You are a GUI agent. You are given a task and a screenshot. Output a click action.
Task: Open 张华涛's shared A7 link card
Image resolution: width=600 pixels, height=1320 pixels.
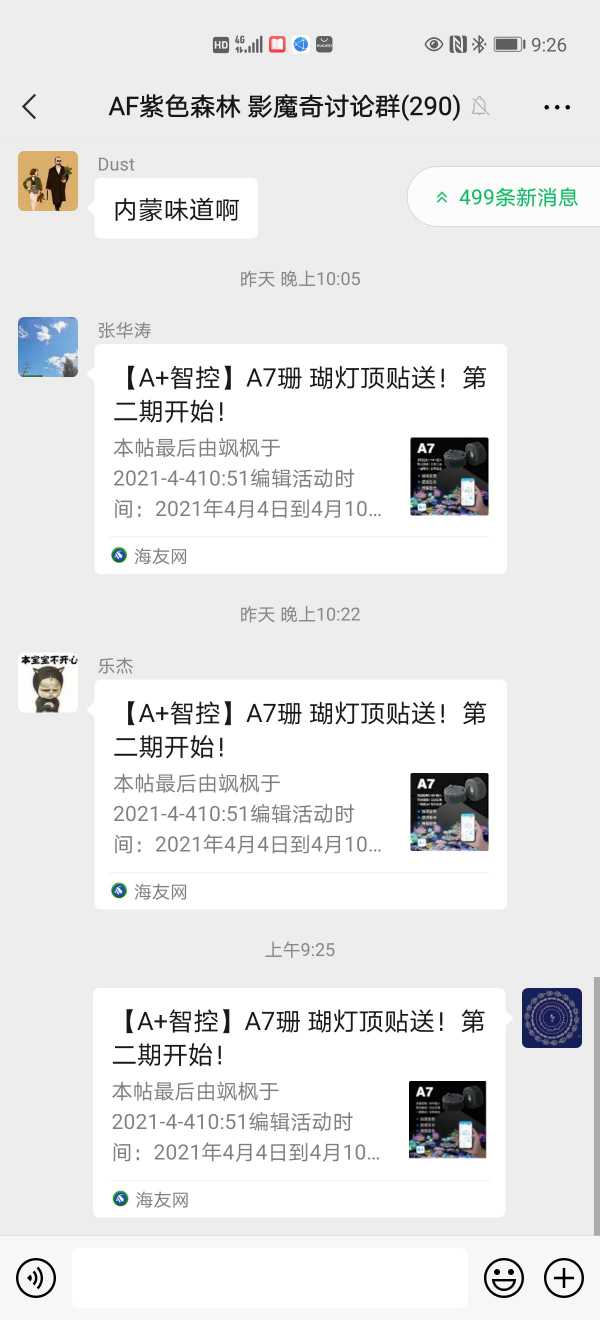coord(300,458)
